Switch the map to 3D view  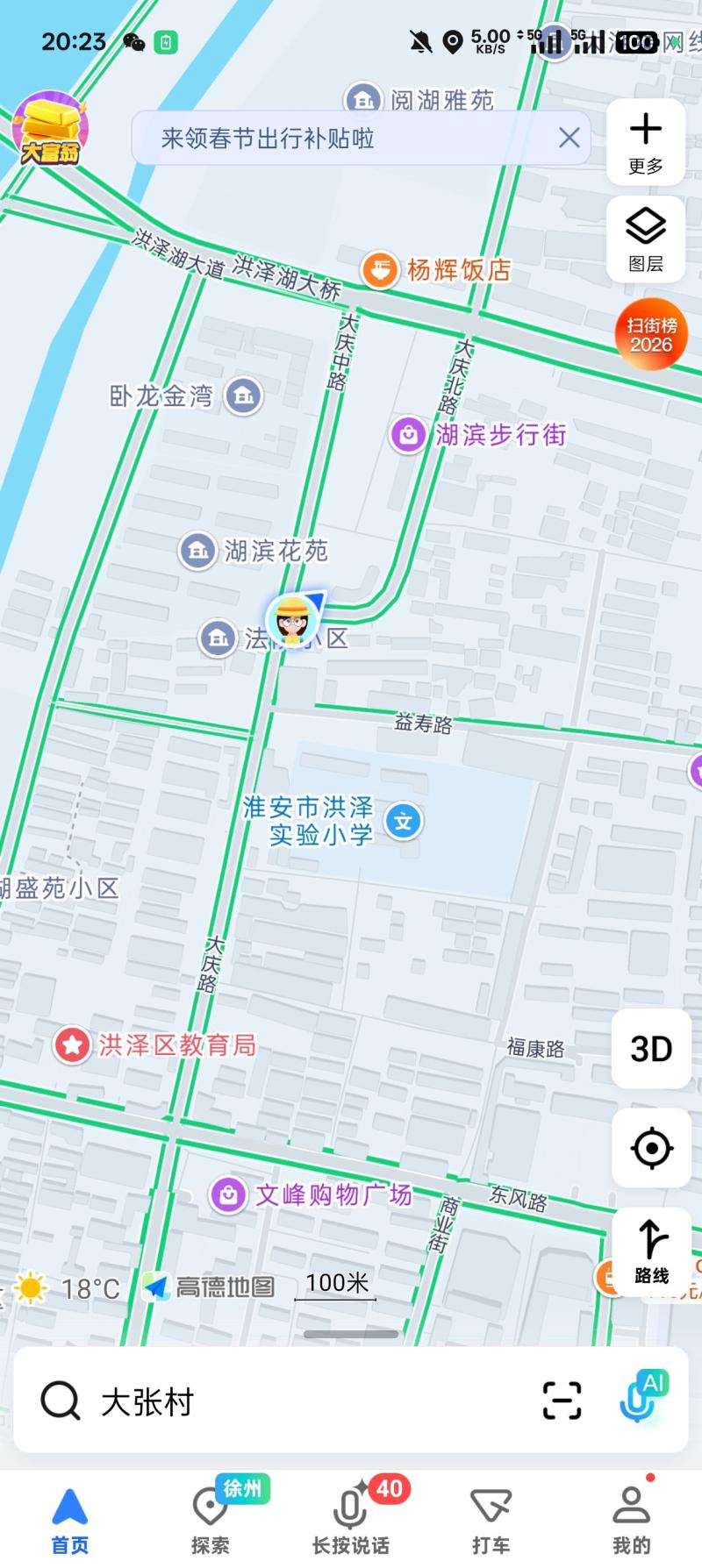[651, 1049]
